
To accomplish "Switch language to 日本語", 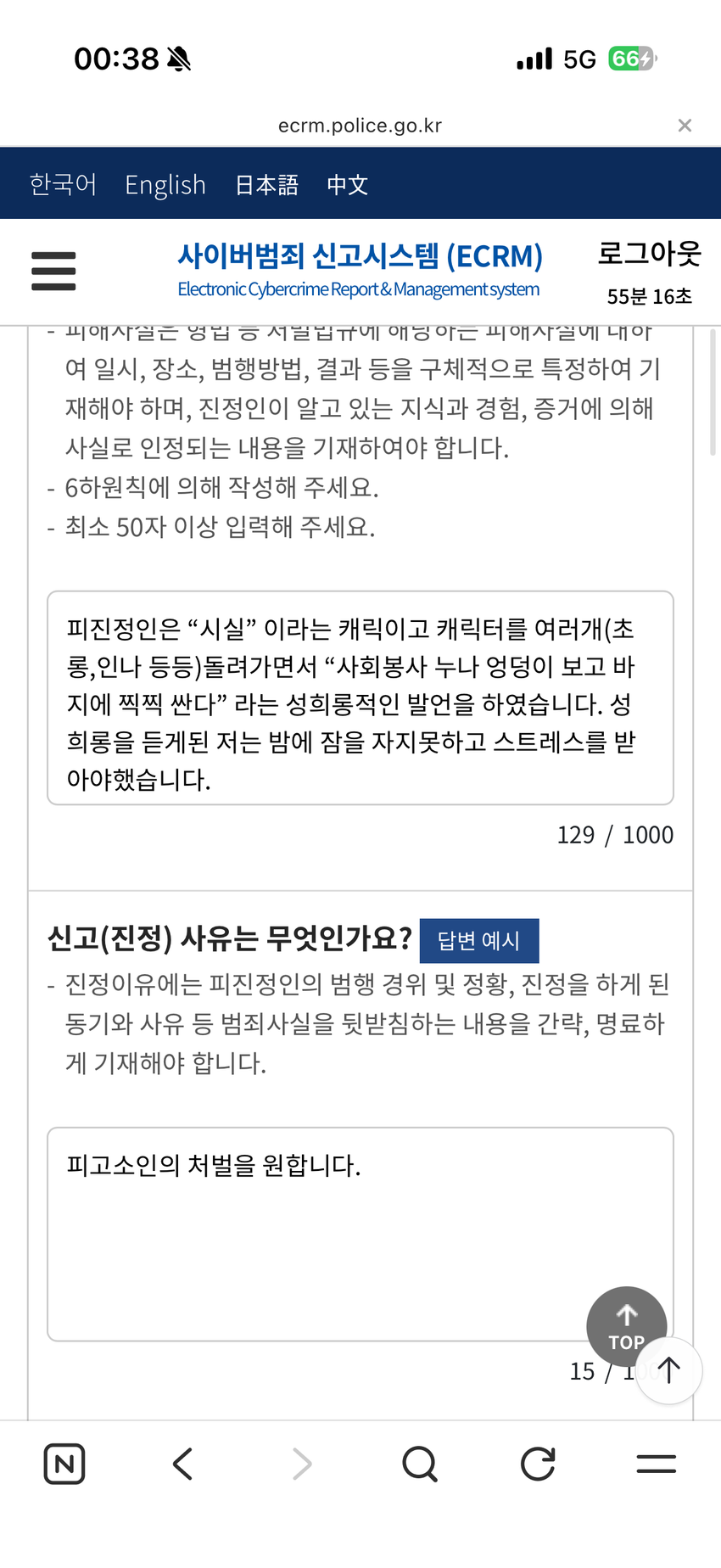I will click(266, 184).
